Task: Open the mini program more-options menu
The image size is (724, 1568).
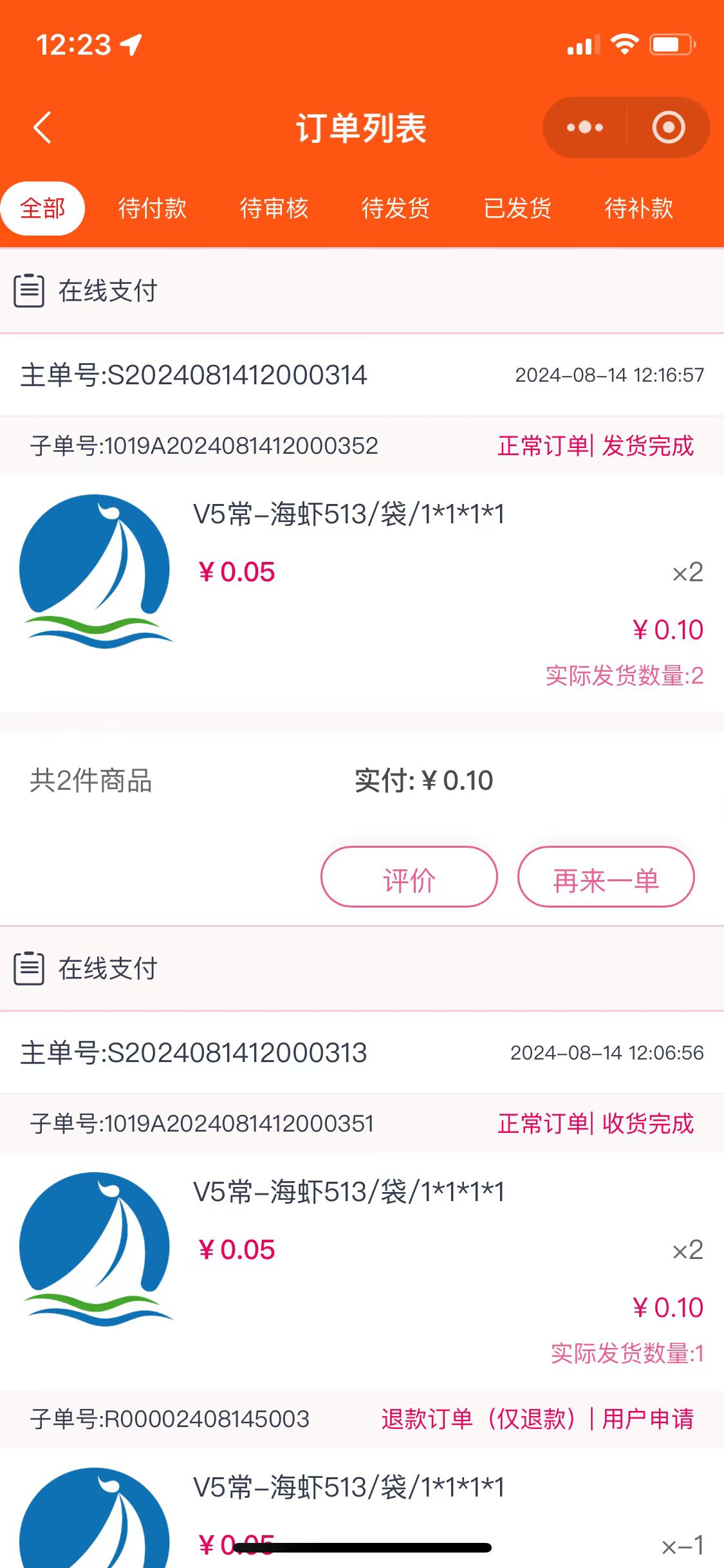Action: 584,127
